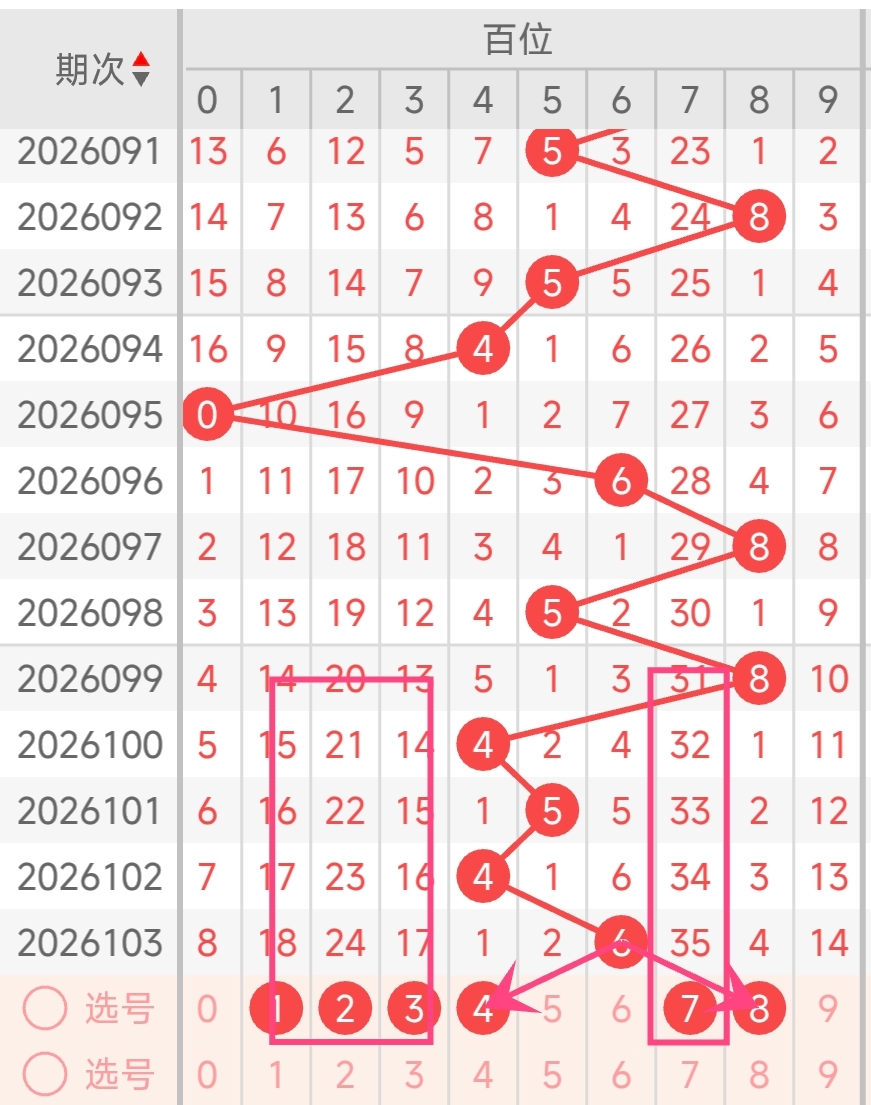Deselect highlighted number 7 in 选号 row

click(689, 1009)
